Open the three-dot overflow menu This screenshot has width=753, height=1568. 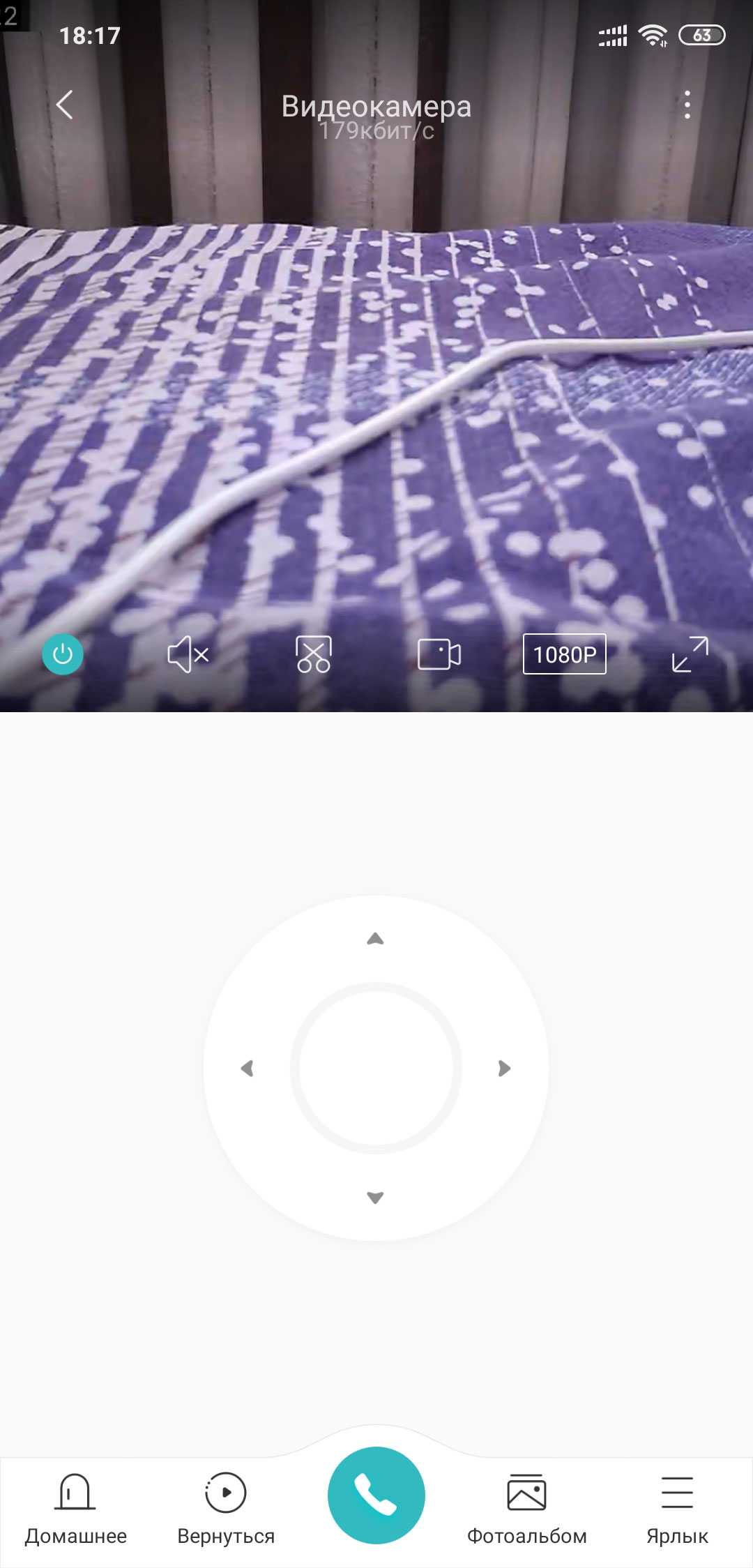pyautogui.click(x=687, y=105)
